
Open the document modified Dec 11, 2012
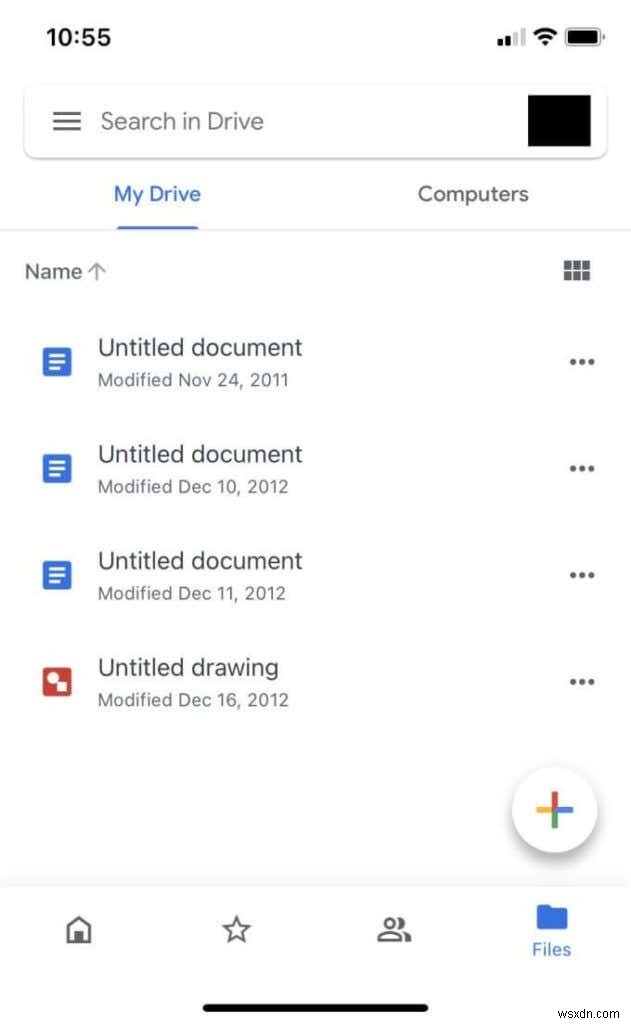[x=200, y=575]
